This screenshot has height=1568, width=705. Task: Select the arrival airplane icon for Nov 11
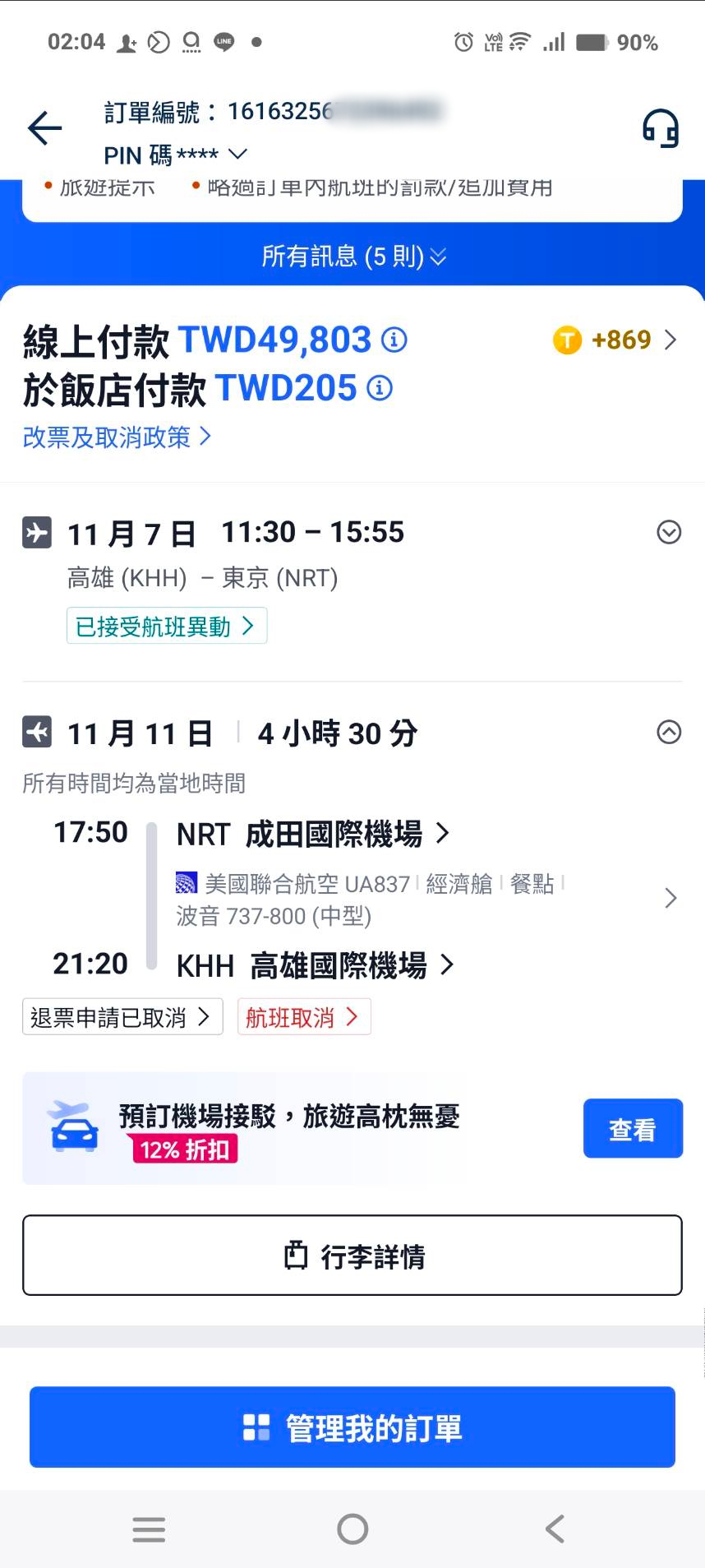[x=36, y=733]
